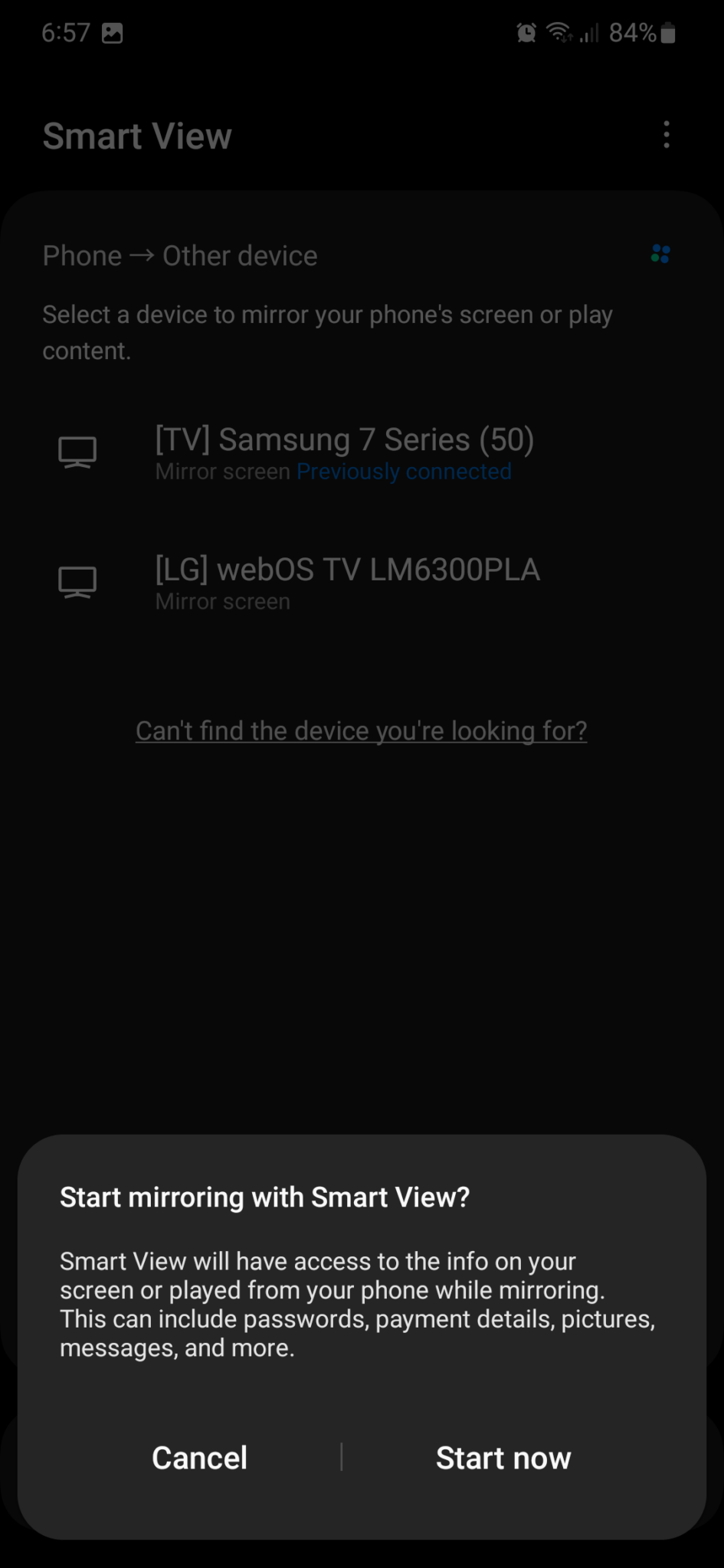Cancel the Smart View mirroring dialog
This screenshot has height=1568, width=724.
199,1458
